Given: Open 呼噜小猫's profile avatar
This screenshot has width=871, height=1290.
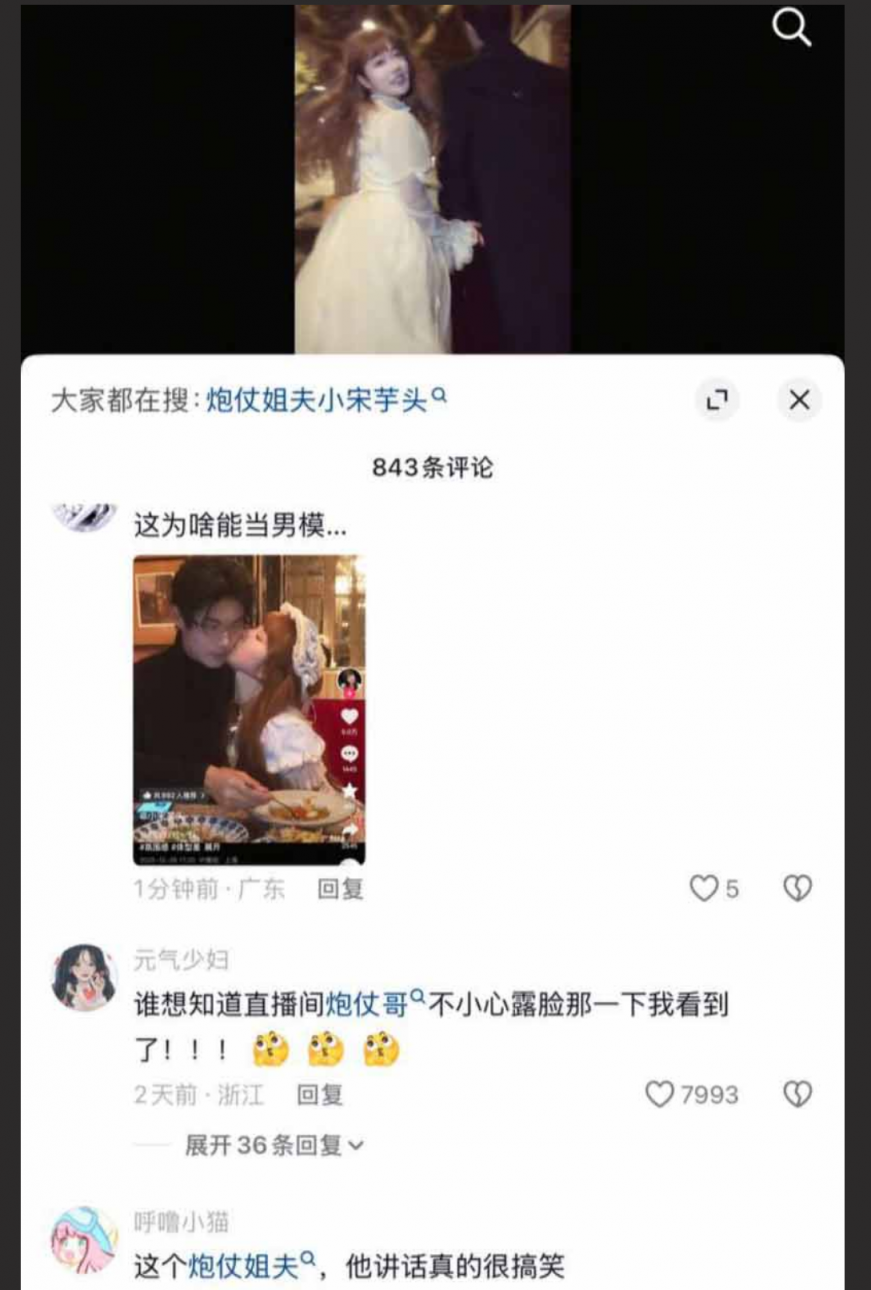Looking at the screenshot, I should pos(84,1240).
